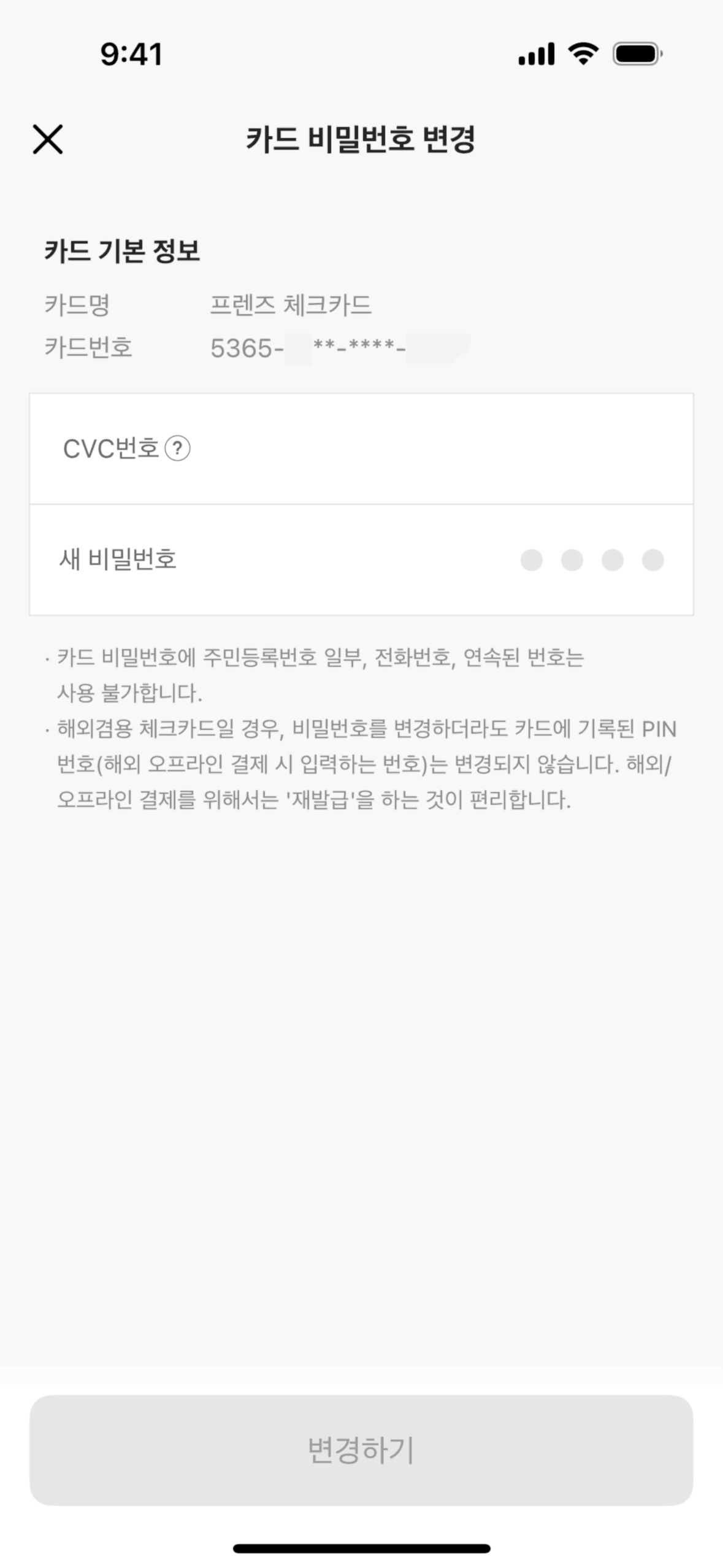Open the CVC번호 help question mark
Viewport: 723px width, 1568px height.
[178, 448]
